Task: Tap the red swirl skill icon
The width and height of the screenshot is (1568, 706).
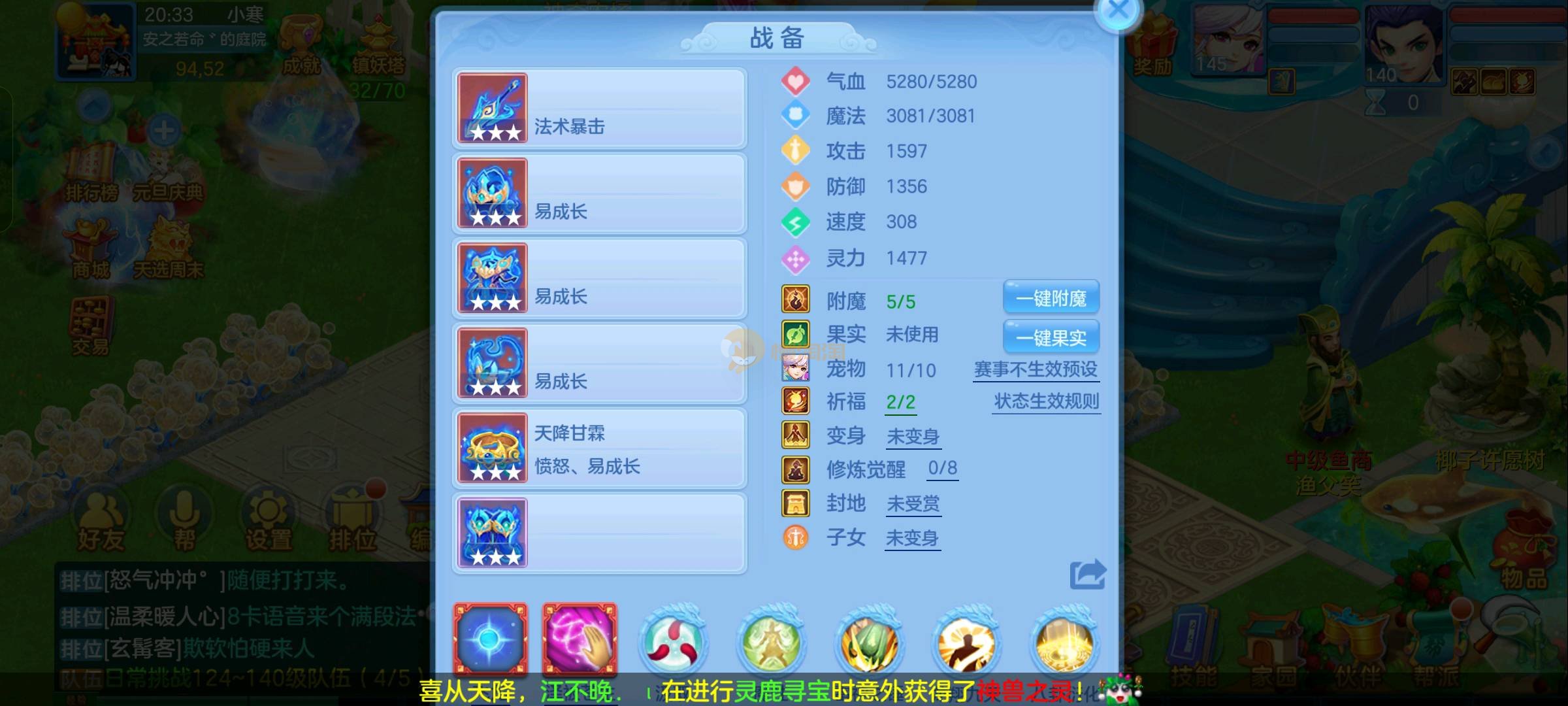Action: (673, 642)
